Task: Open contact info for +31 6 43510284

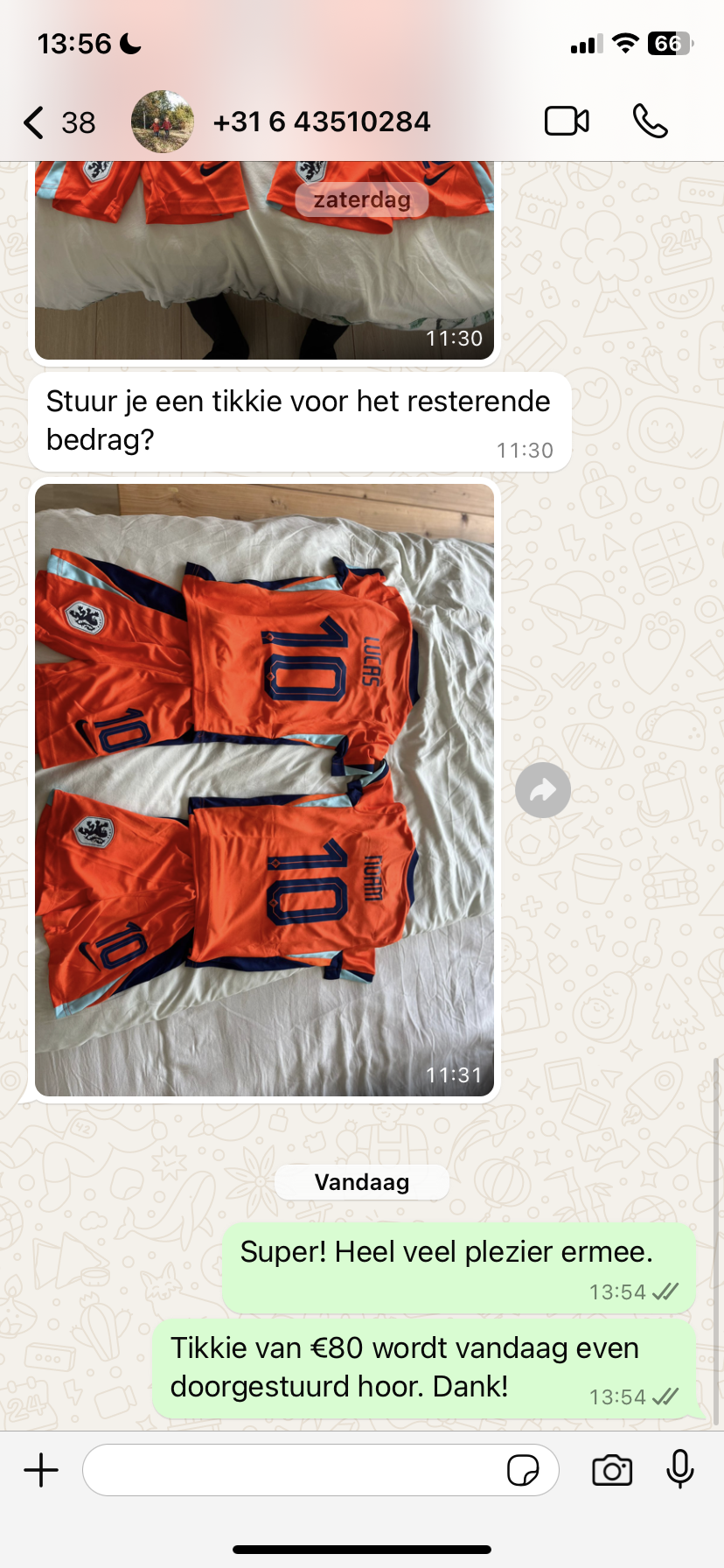Action: tap(322, 122)
